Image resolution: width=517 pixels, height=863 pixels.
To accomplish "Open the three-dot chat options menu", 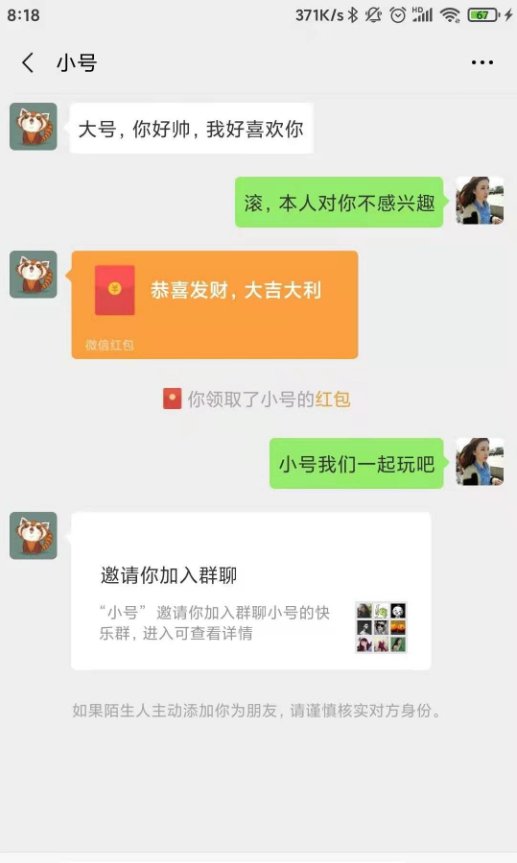I will [x=482, y=63].
